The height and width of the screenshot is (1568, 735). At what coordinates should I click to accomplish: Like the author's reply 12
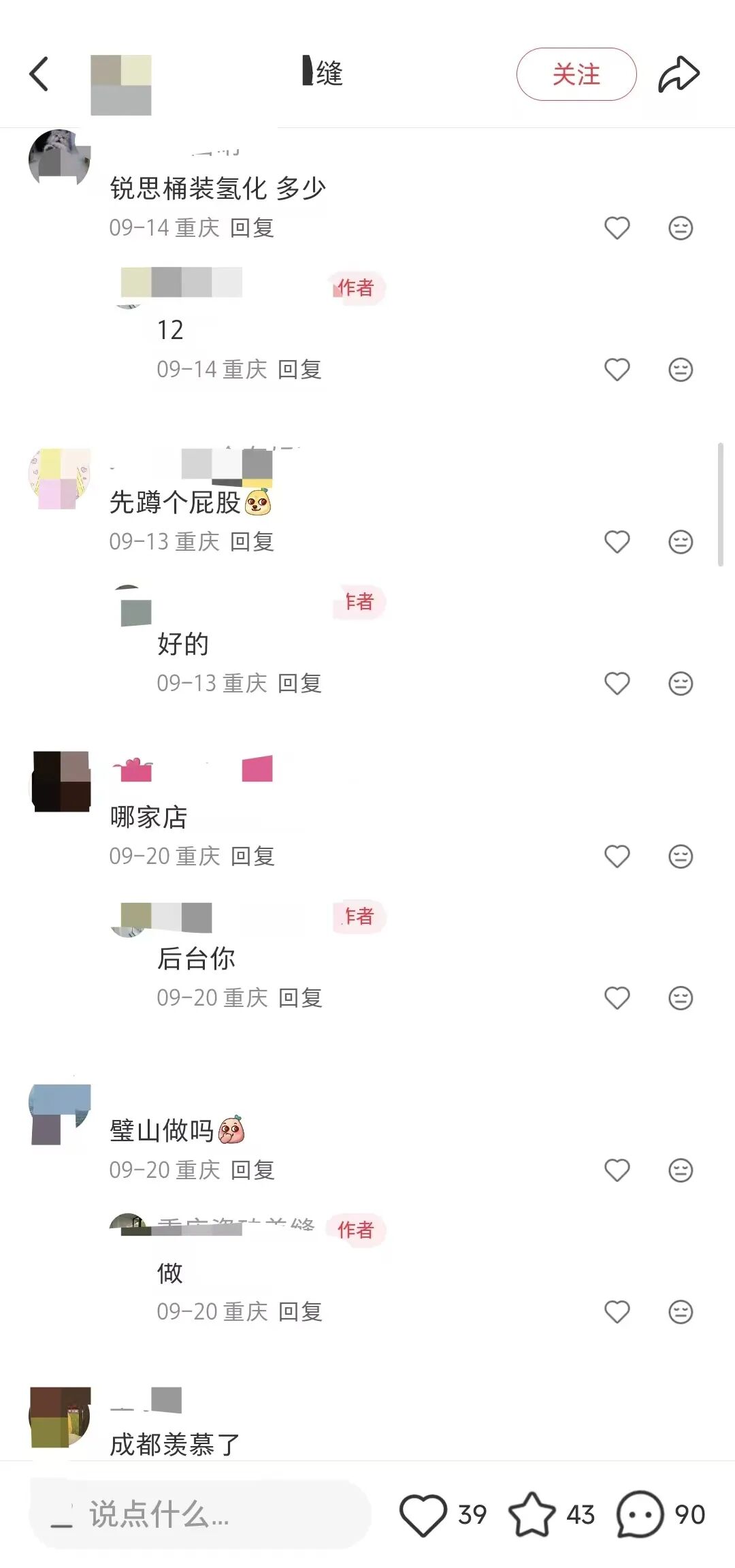click(617, 370)
